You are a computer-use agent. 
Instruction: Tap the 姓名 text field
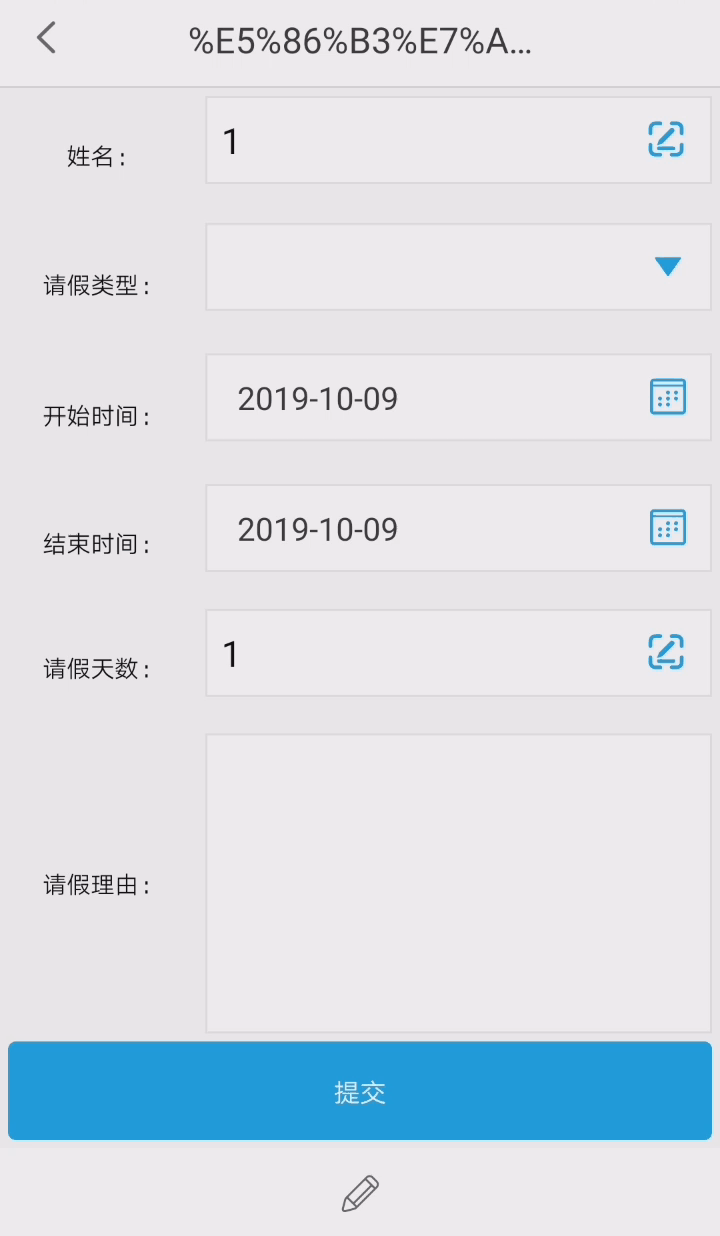[420, 141]
